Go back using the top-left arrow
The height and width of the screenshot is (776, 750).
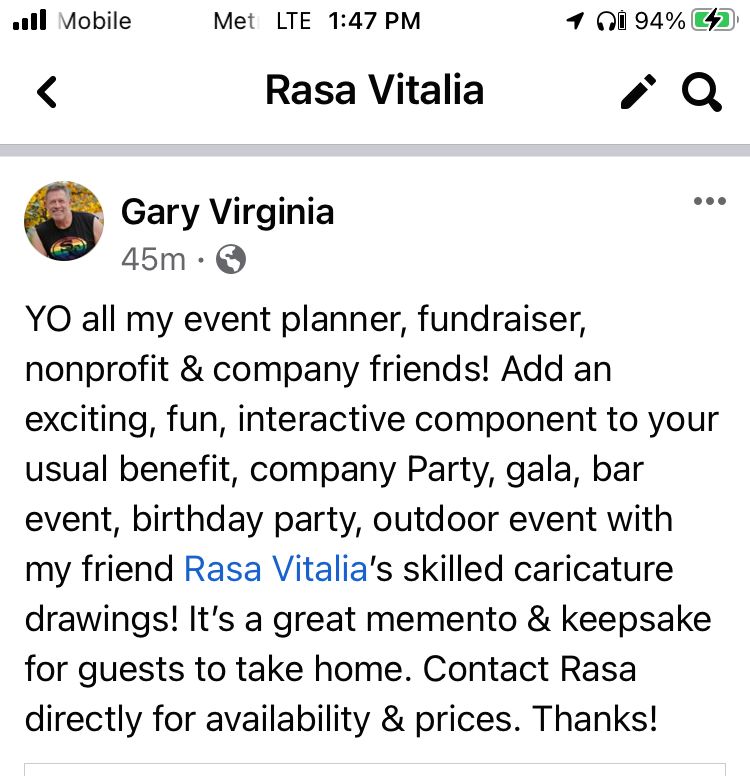47,92
